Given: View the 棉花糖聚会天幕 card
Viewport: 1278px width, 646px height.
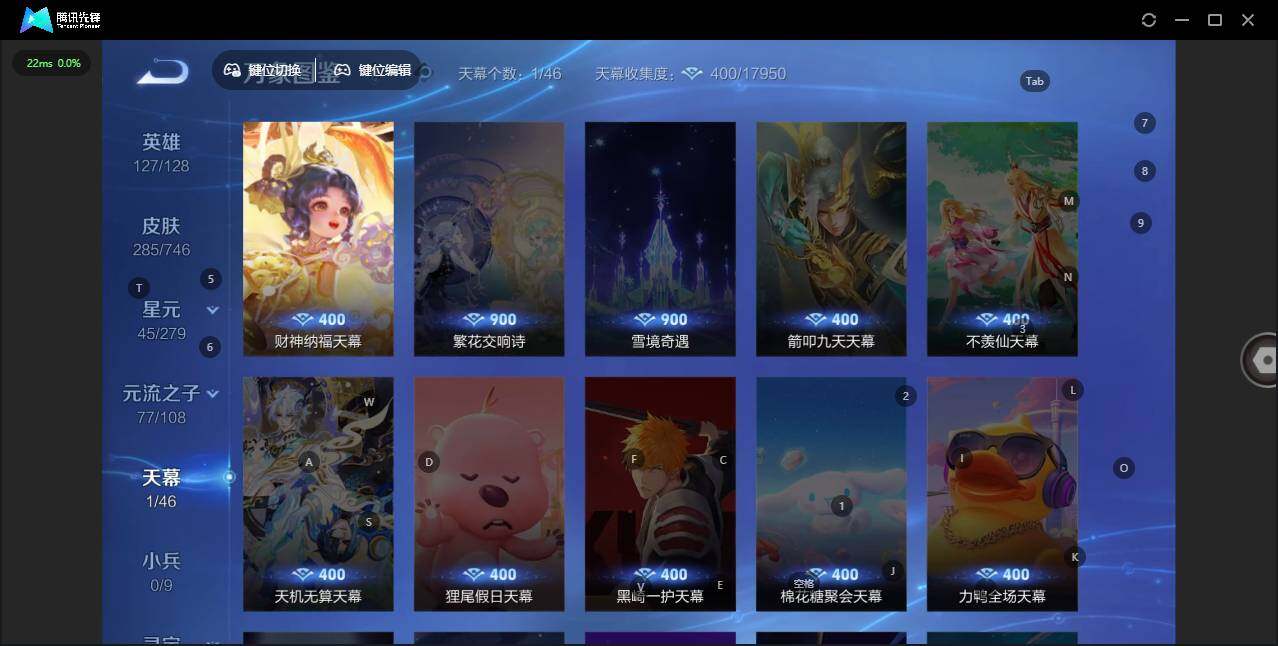Looking at the screenshot, I should coord(831,494).
